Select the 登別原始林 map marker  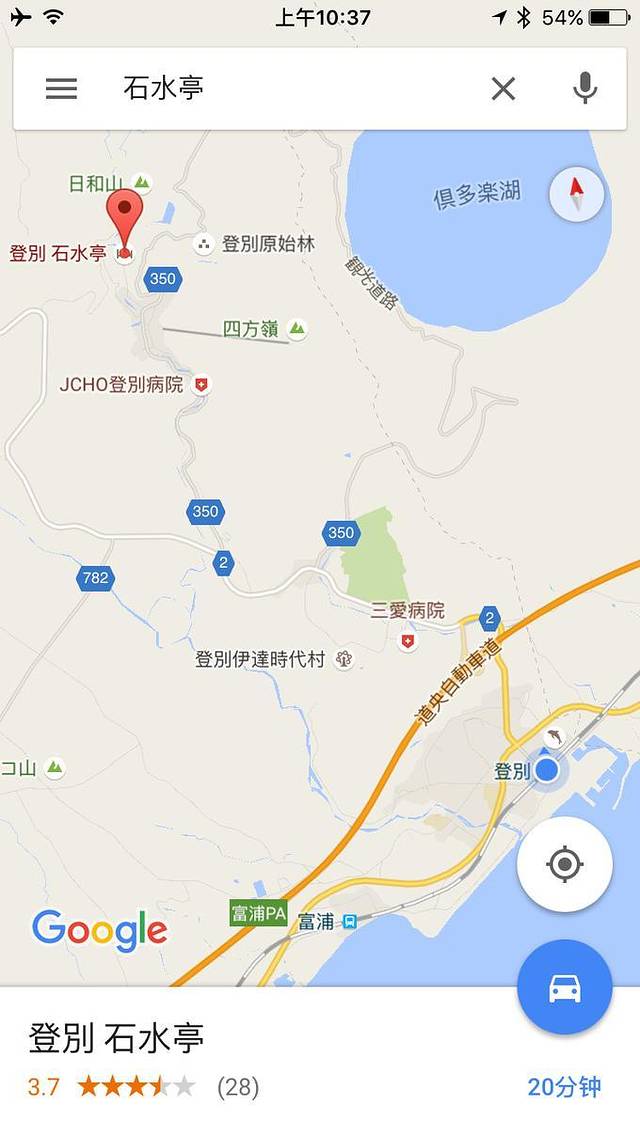point(204,244)
